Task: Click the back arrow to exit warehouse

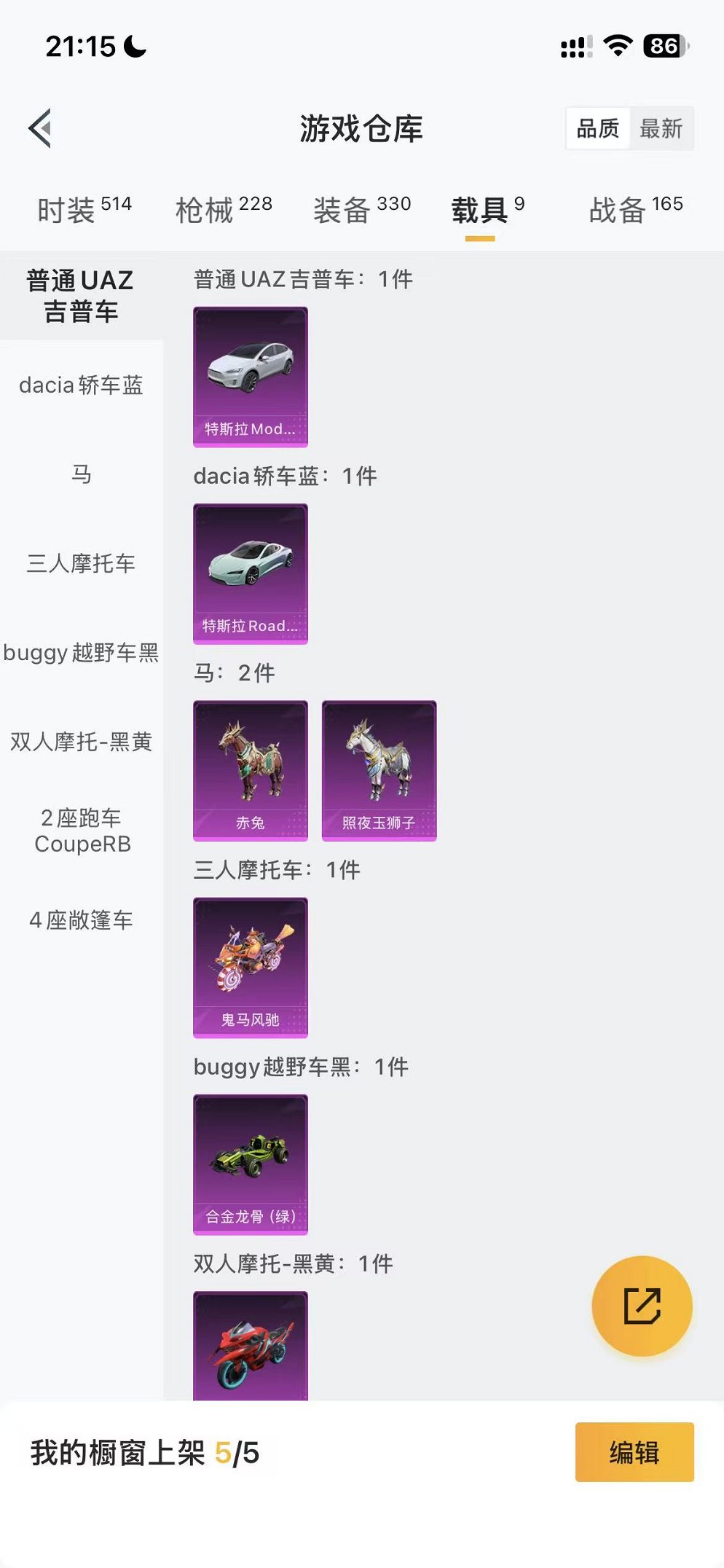Action: tap(40, 129)
